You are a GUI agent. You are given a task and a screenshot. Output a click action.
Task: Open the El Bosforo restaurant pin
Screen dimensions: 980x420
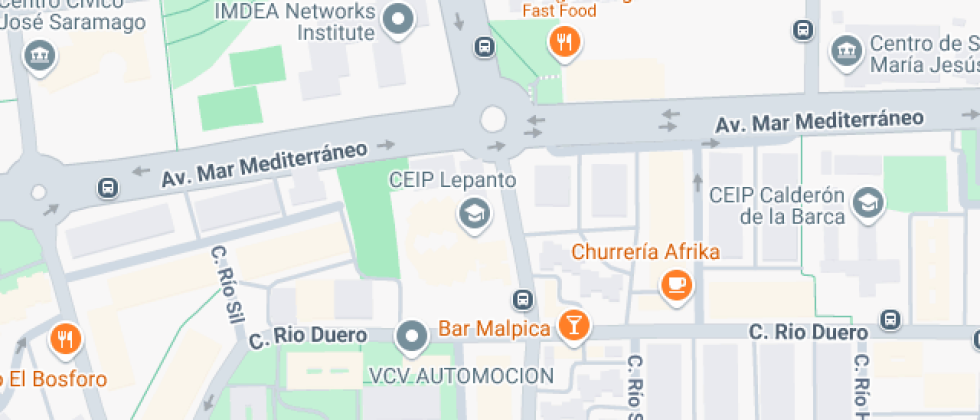pos(67,339)
